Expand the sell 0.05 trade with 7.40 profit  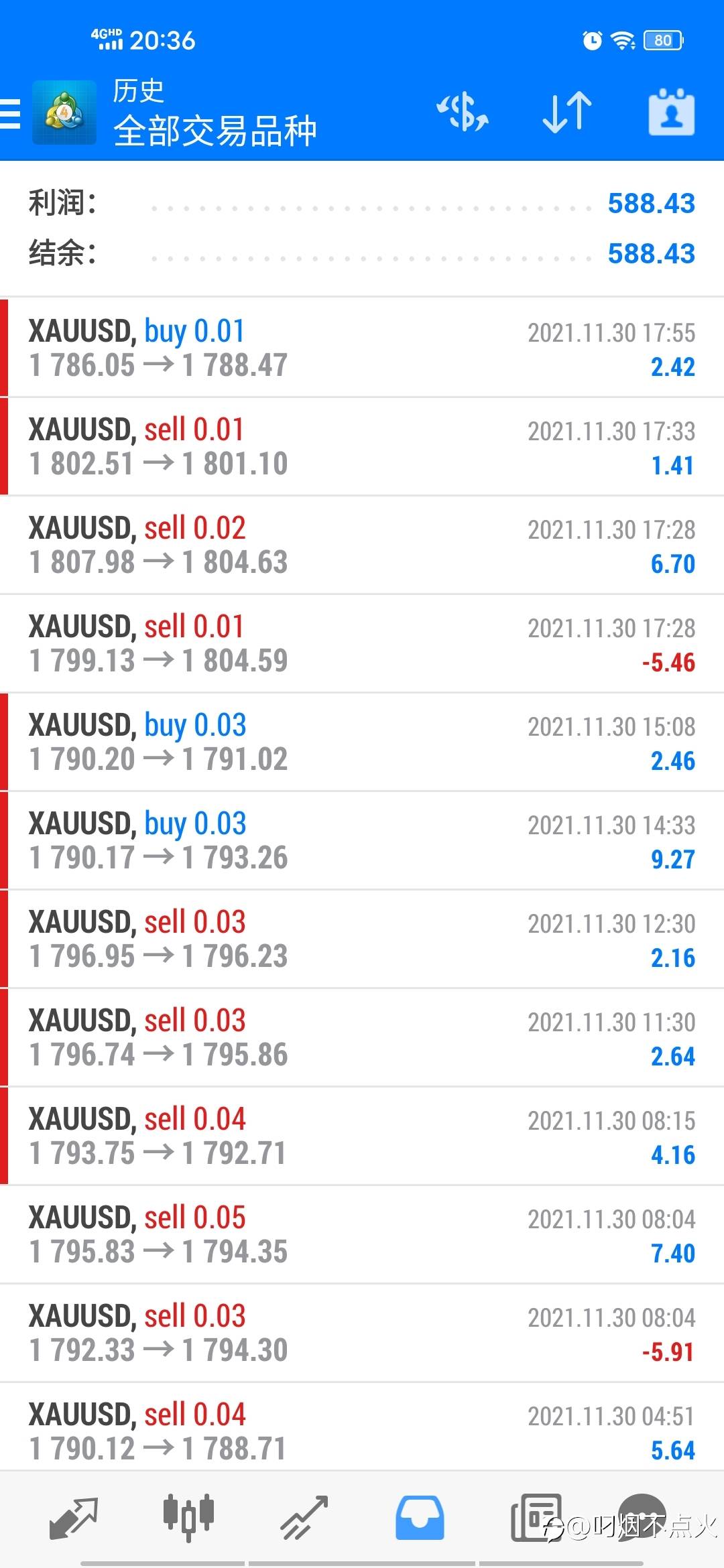[362, 1234]
